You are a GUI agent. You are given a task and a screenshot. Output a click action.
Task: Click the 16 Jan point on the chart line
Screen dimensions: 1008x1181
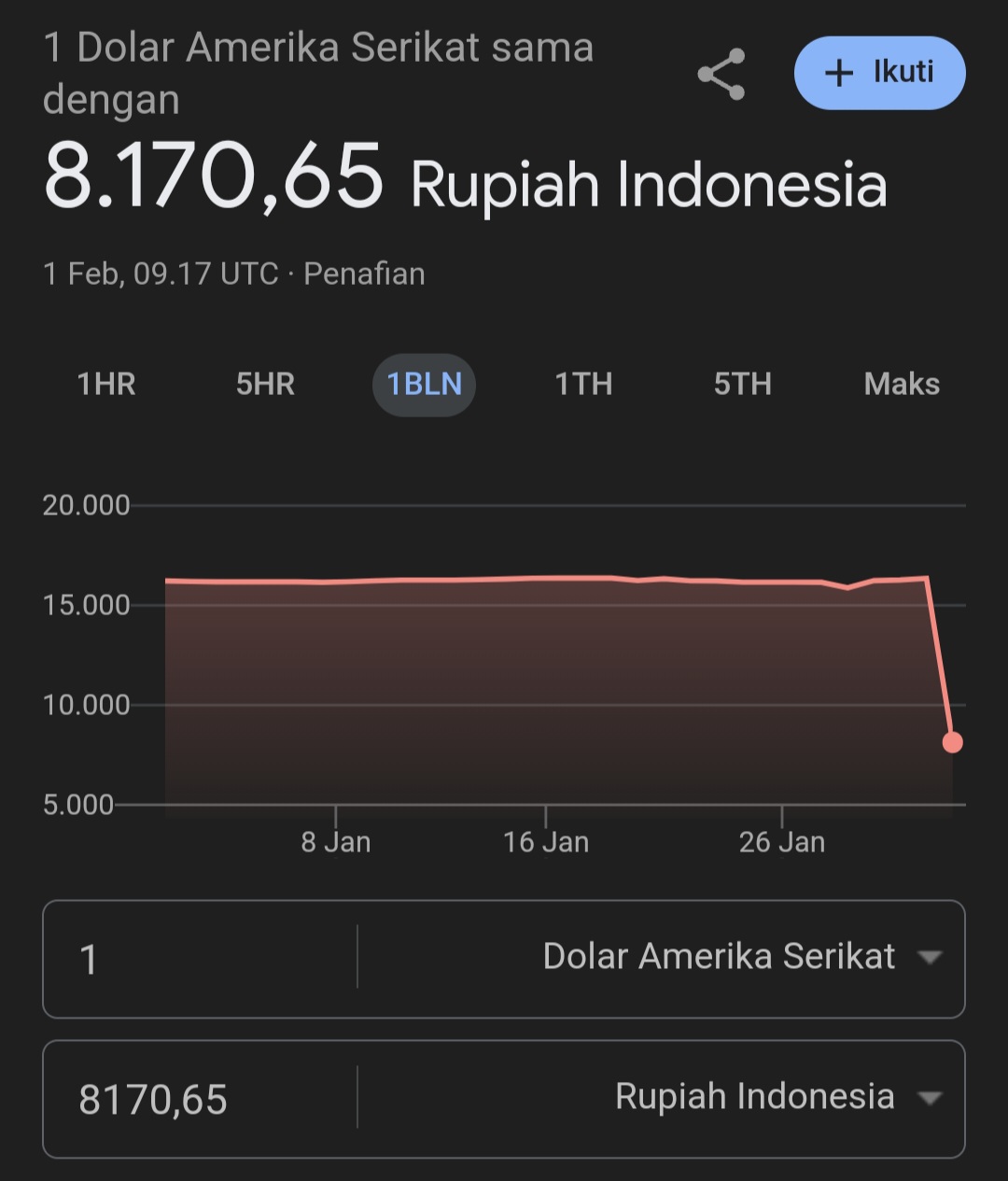(x=548, y=579)
